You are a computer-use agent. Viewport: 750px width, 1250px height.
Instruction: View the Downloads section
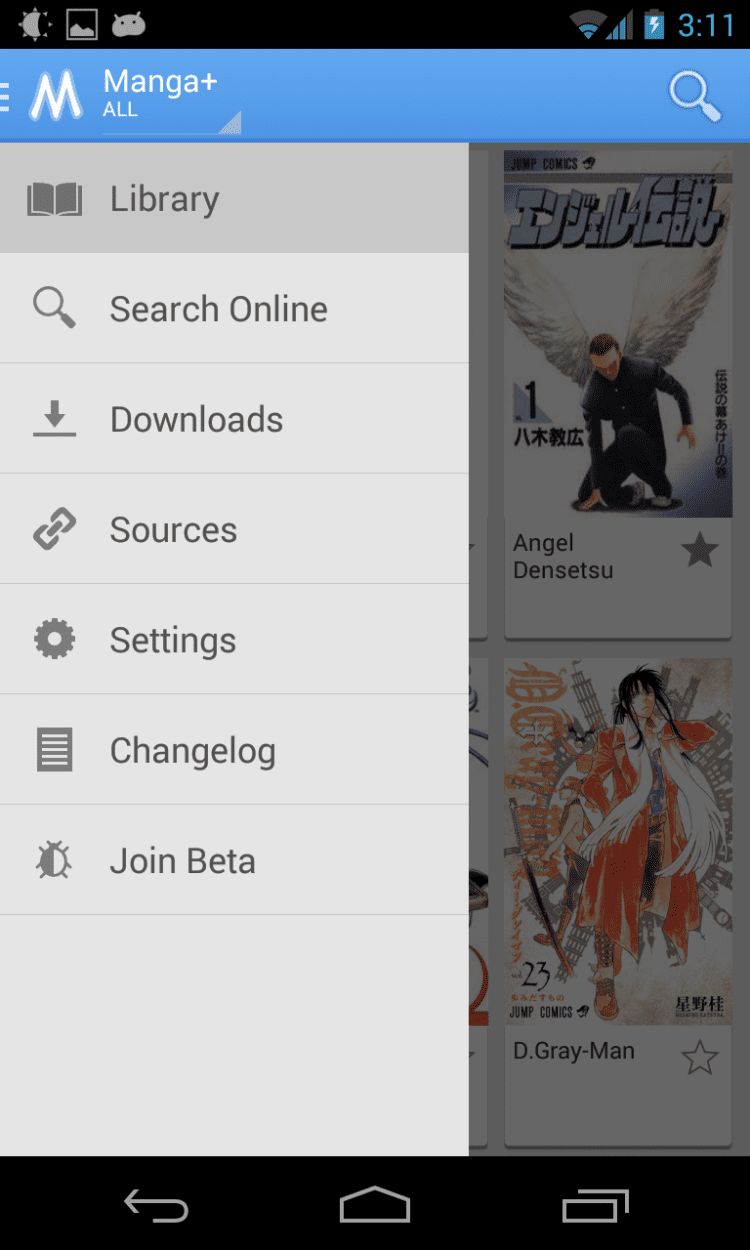click(234, 420)
